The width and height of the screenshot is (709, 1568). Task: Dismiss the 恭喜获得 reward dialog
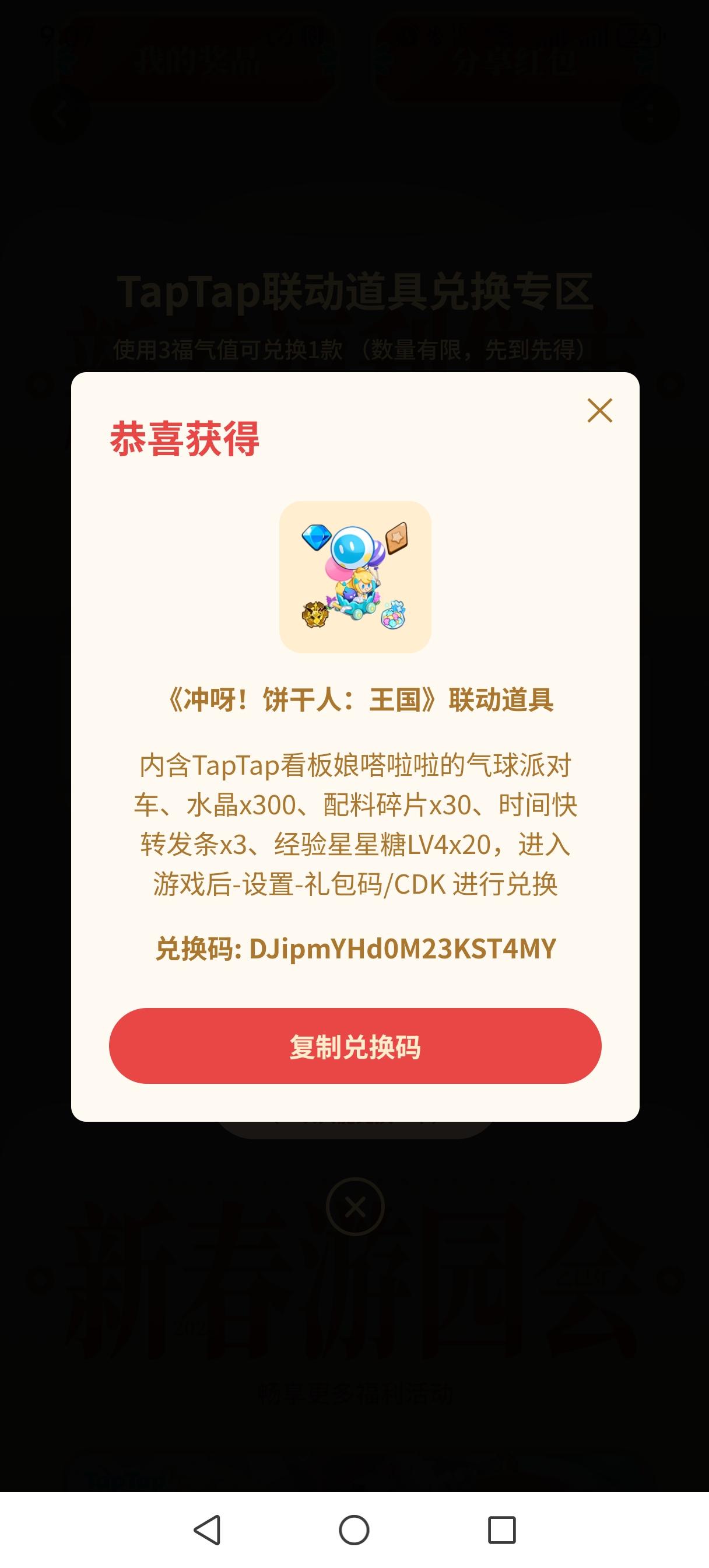tap(599, 410)
